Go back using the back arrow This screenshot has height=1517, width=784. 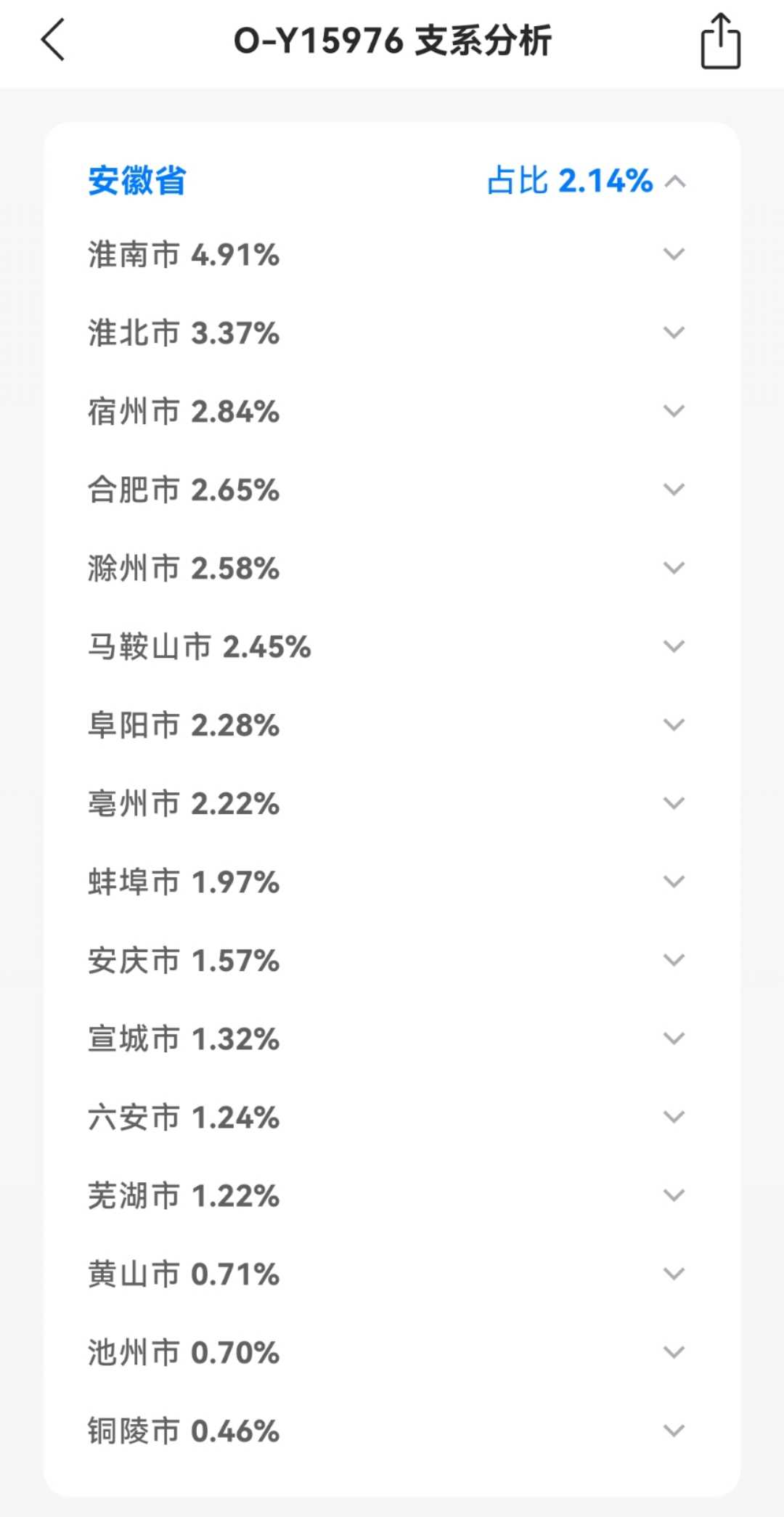tap(53, 40)
